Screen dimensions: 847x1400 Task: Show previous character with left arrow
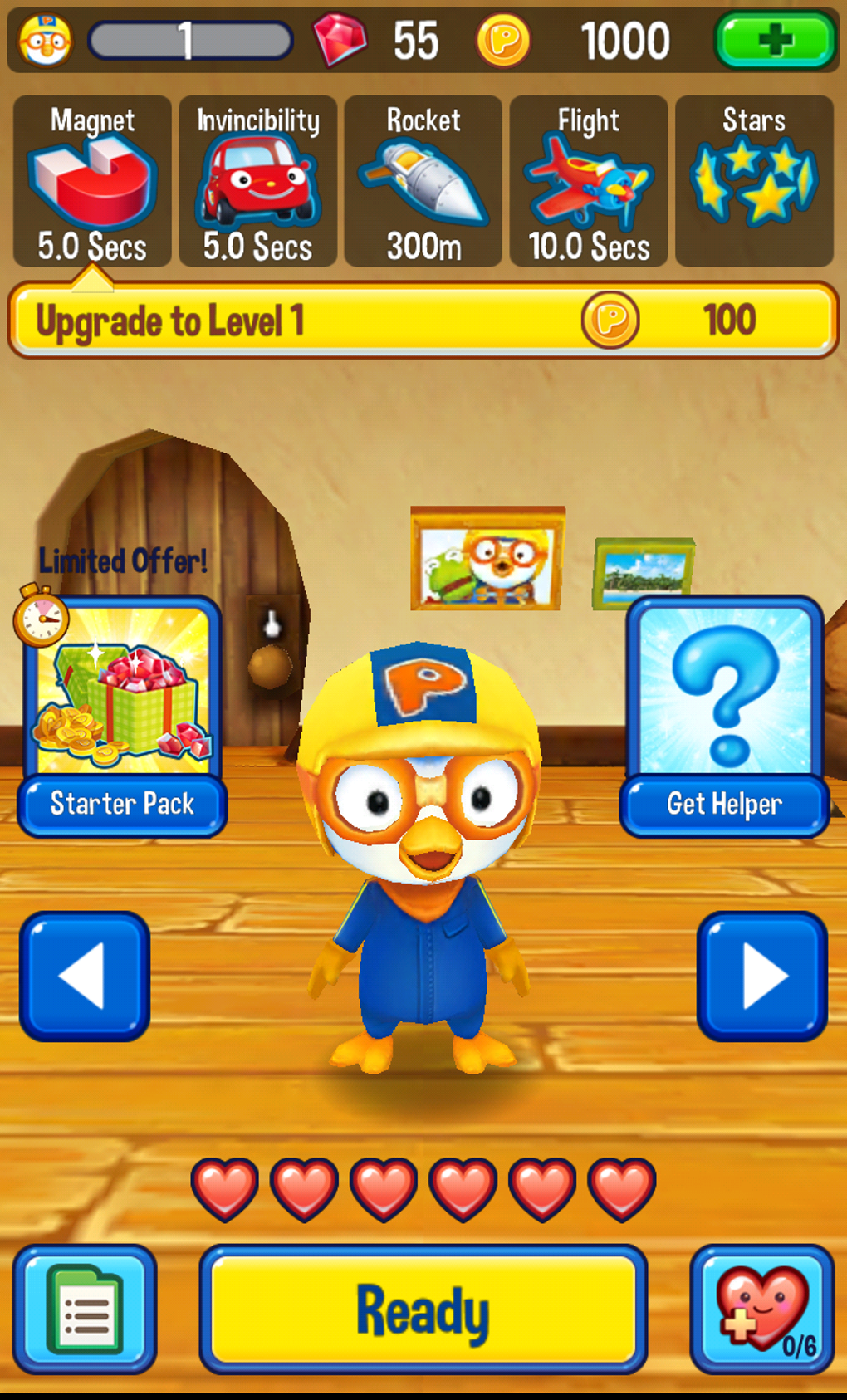pos(85,976)
